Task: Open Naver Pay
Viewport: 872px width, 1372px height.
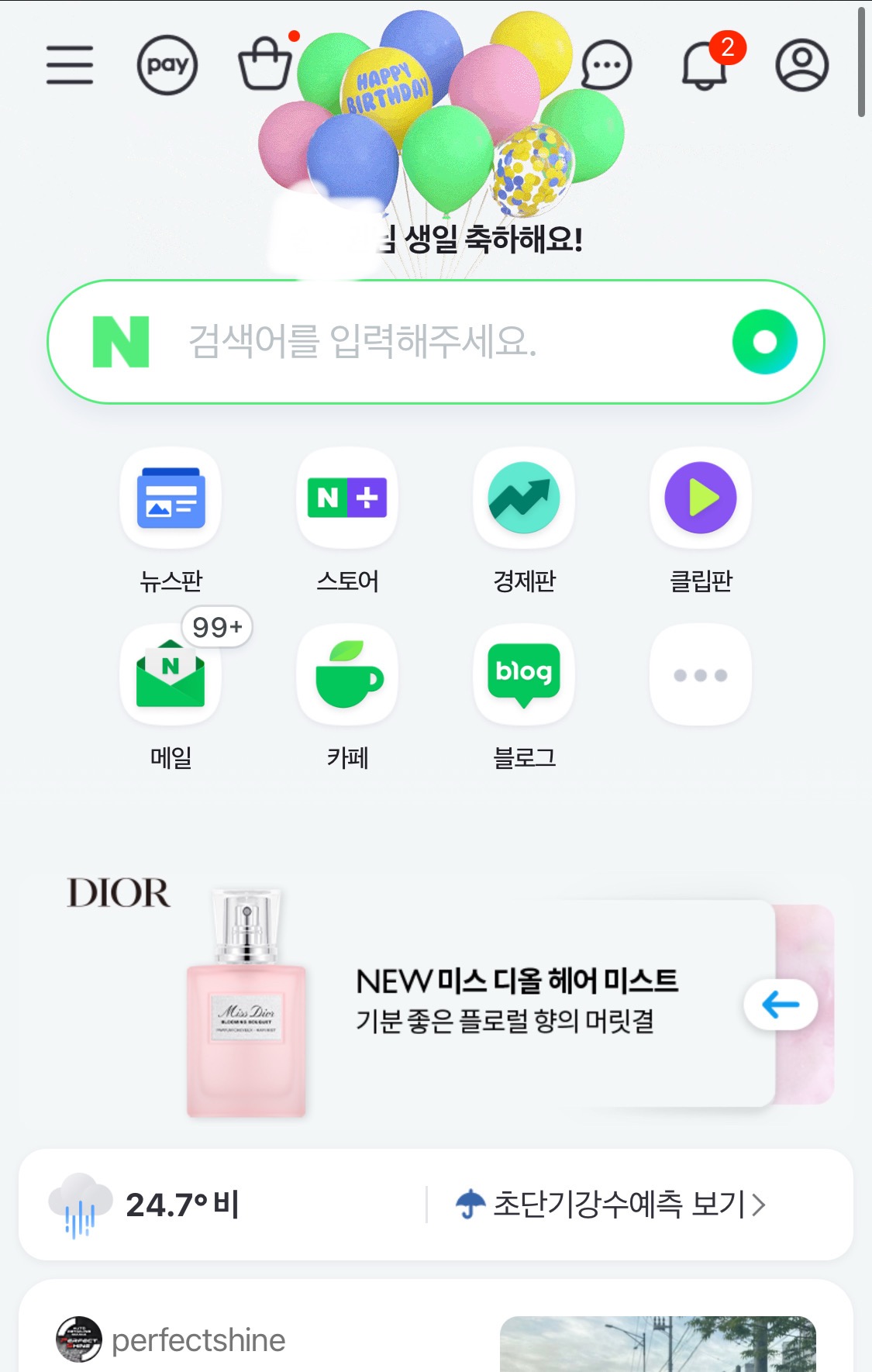Action: coord(167,64)
